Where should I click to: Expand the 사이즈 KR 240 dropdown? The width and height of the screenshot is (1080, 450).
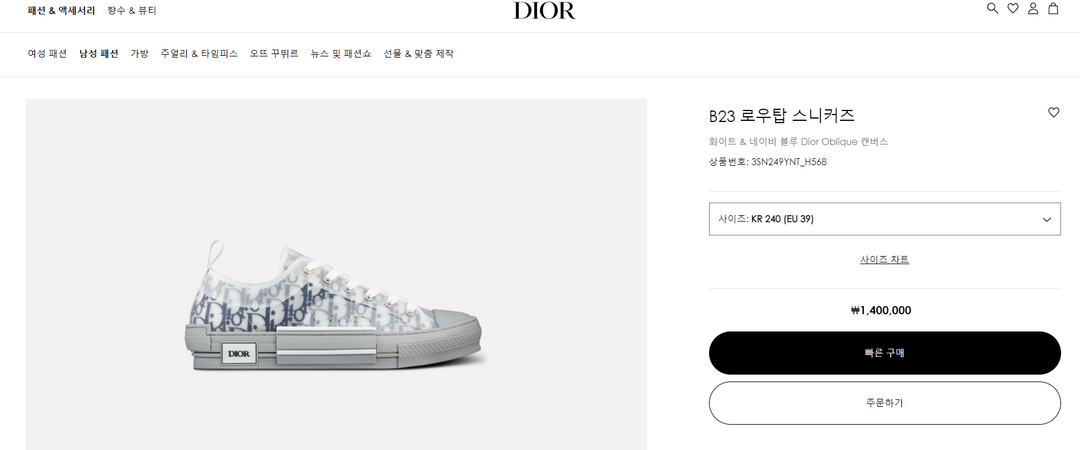pos(884,219)
